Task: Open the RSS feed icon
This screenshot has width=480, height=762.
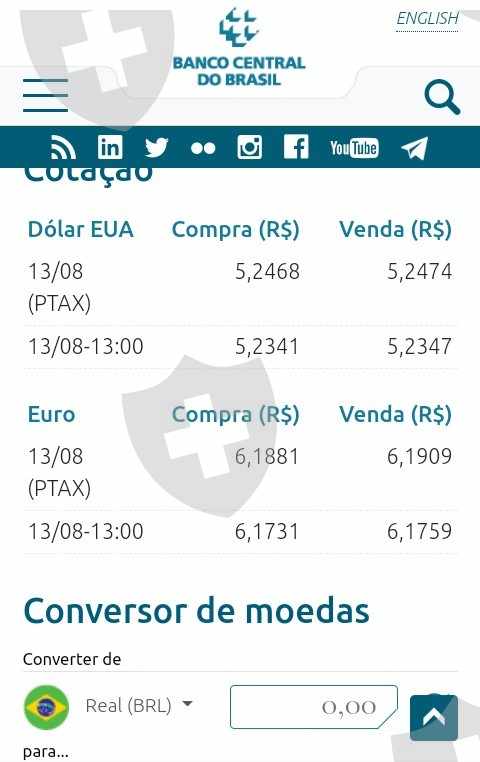Action: [x=63, y=147]
